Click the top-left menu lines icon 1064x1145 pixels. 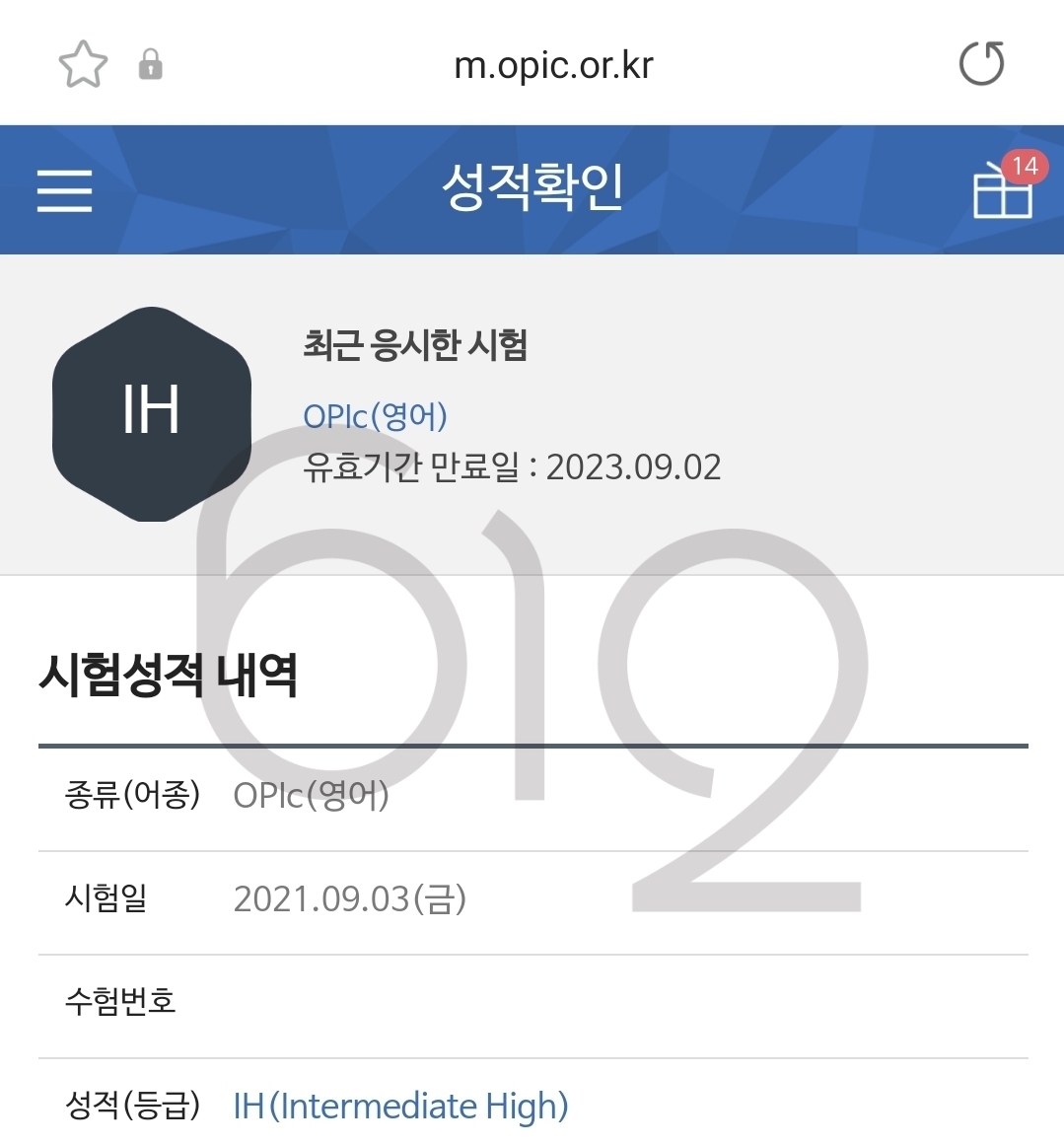tap(63, 190)
